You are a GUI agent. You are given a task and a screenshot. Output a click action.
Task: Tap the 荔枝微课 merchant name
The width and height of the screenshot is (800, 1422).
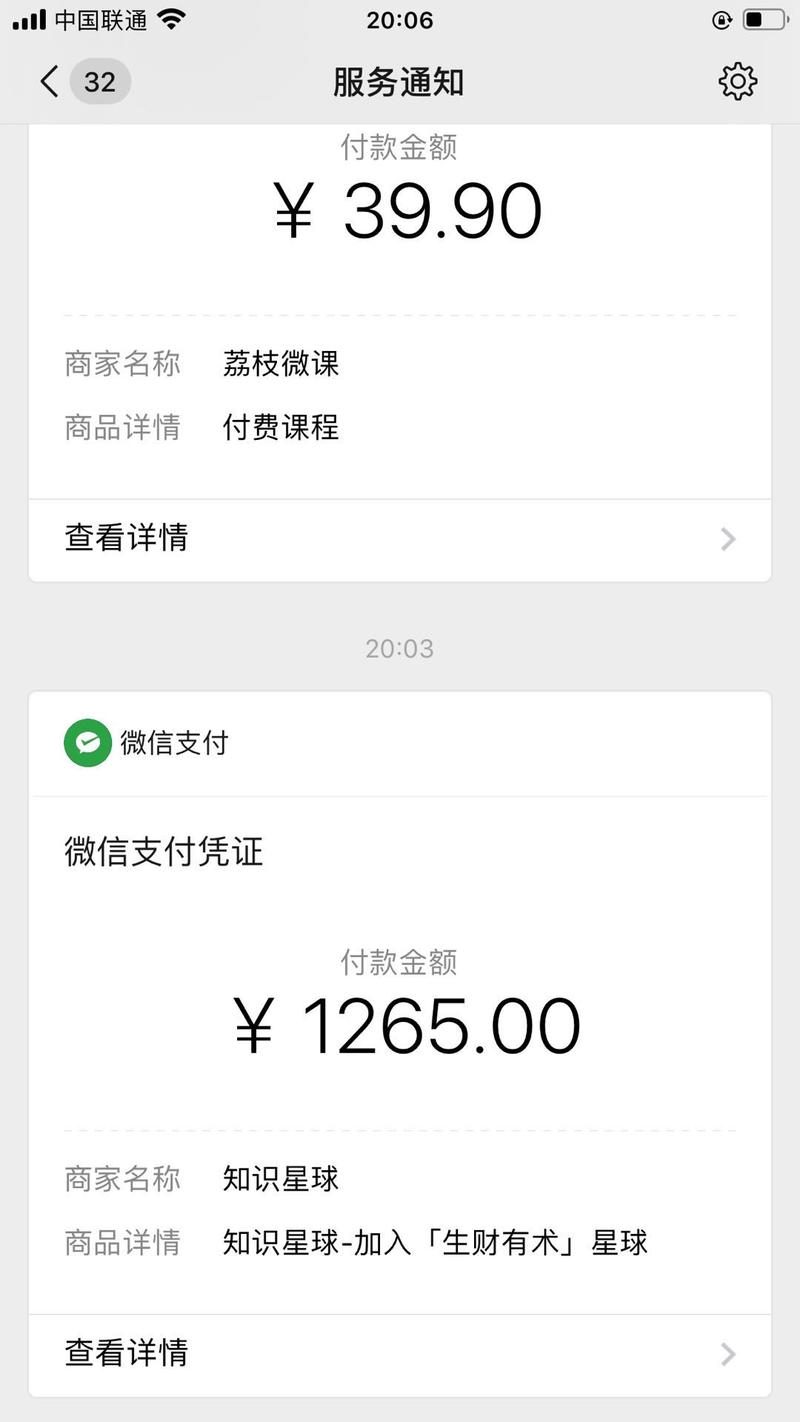281,364
